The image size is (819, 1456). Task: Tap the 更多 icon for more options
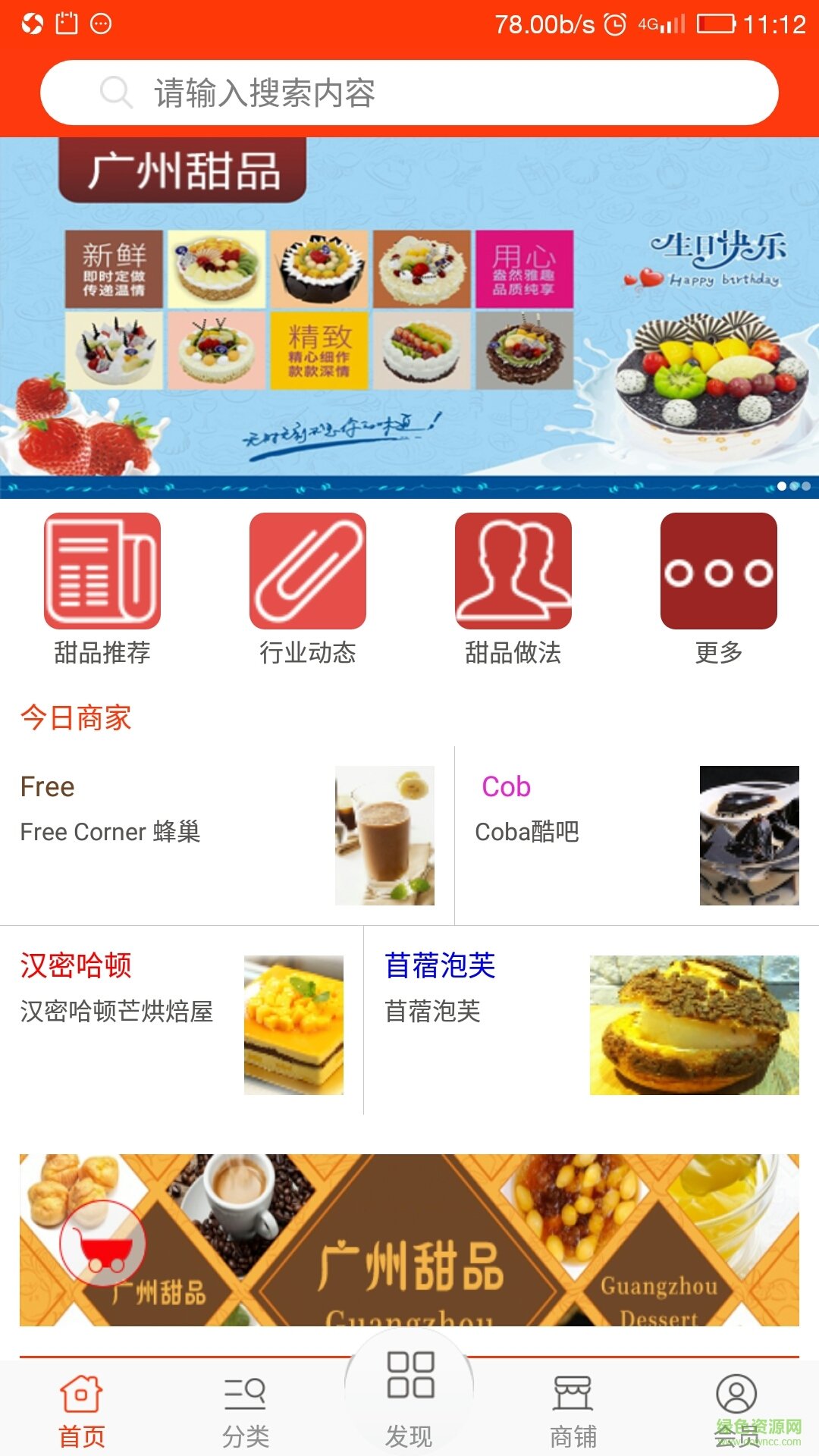718,570
